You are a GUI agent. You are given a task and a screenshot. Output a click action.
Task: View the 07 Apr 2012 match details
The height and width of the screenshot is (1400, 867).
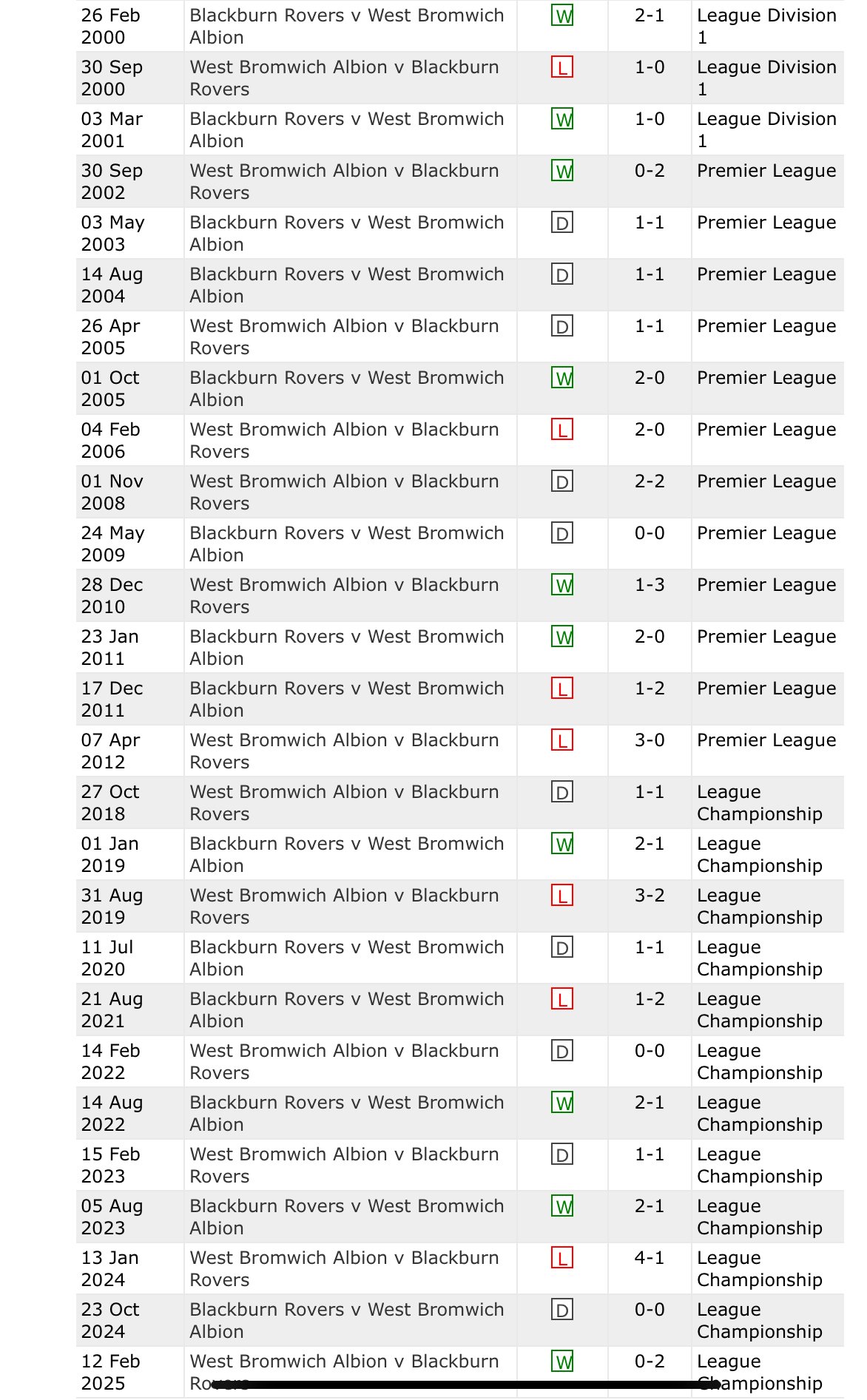click(x=344, y=751)
